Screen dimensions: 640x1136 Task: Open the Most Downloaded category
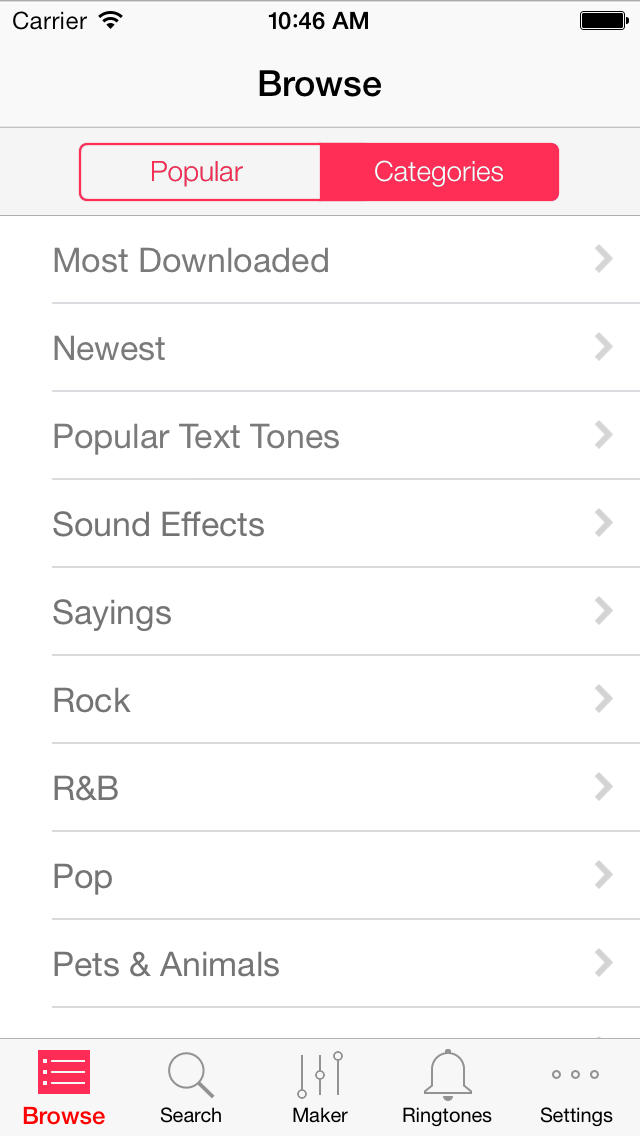(x=320, y=260)
